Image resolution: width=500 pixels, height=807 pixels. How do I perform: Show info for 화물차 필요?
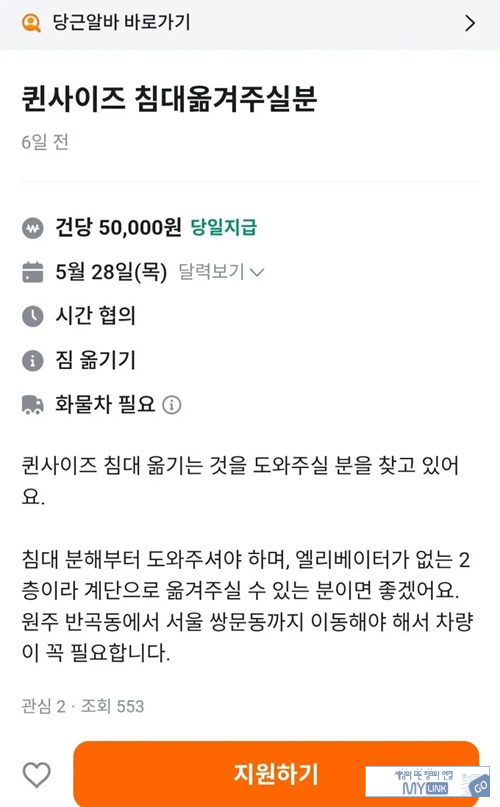(171, 405)
